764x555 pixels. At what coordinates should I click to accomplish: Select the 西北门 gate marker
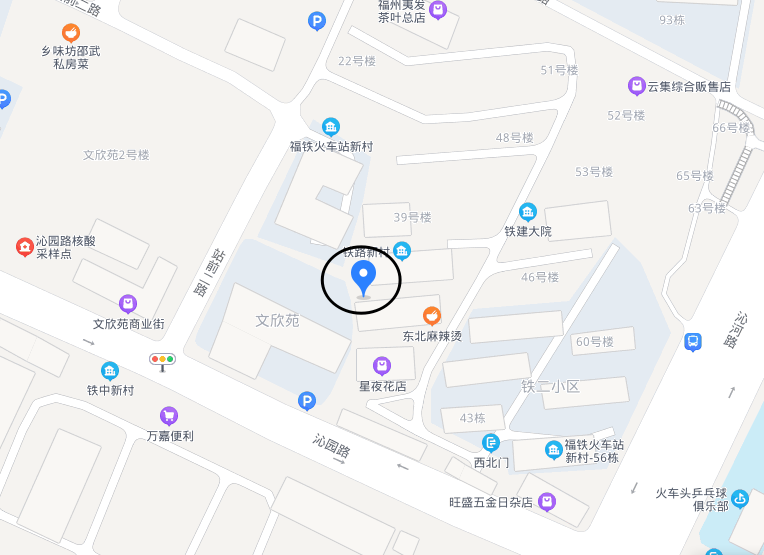(491, 443)
